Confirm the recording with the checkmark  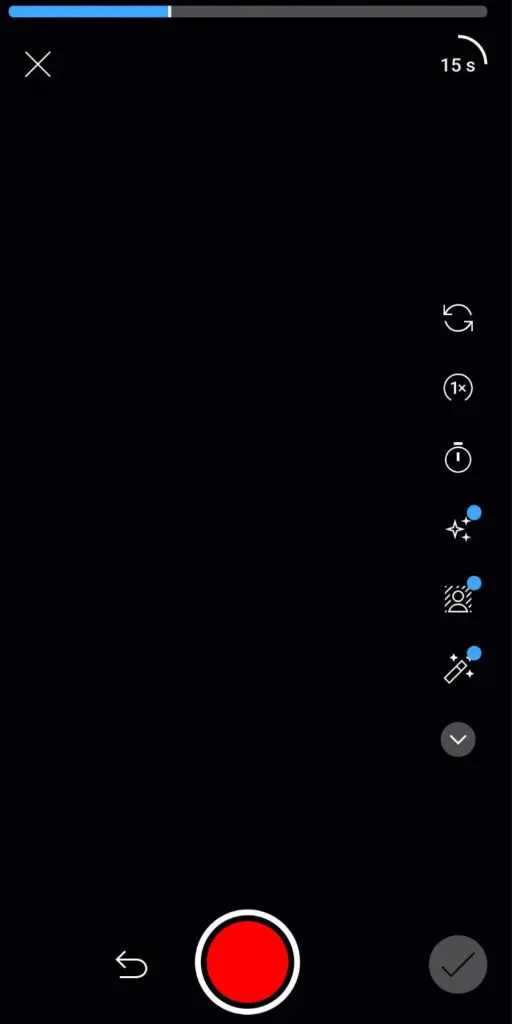[458, 965]
